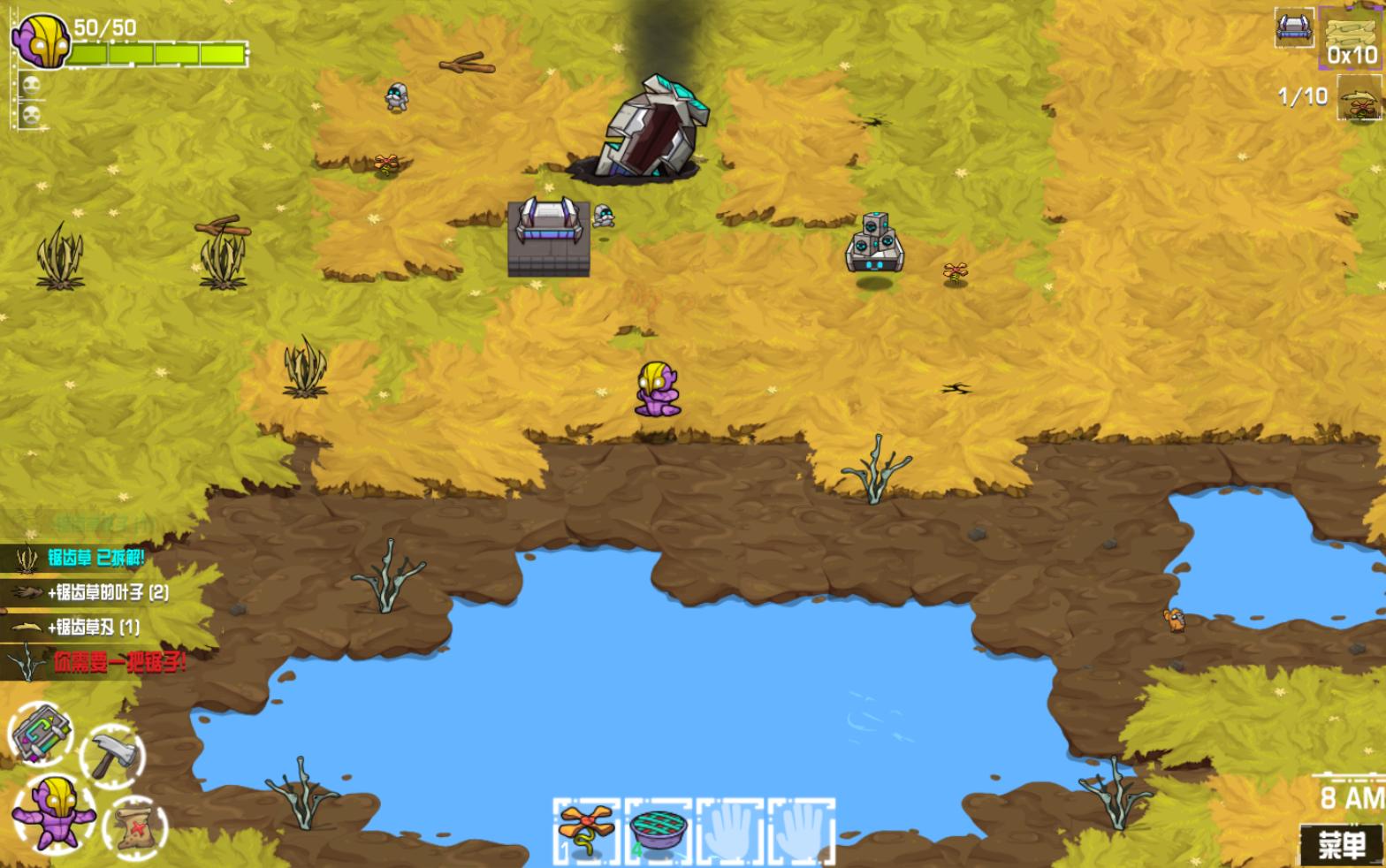The image size is (1386, 868).
Task: Open the 0x10 quest tracker item
Action: tap(1351, 37)
